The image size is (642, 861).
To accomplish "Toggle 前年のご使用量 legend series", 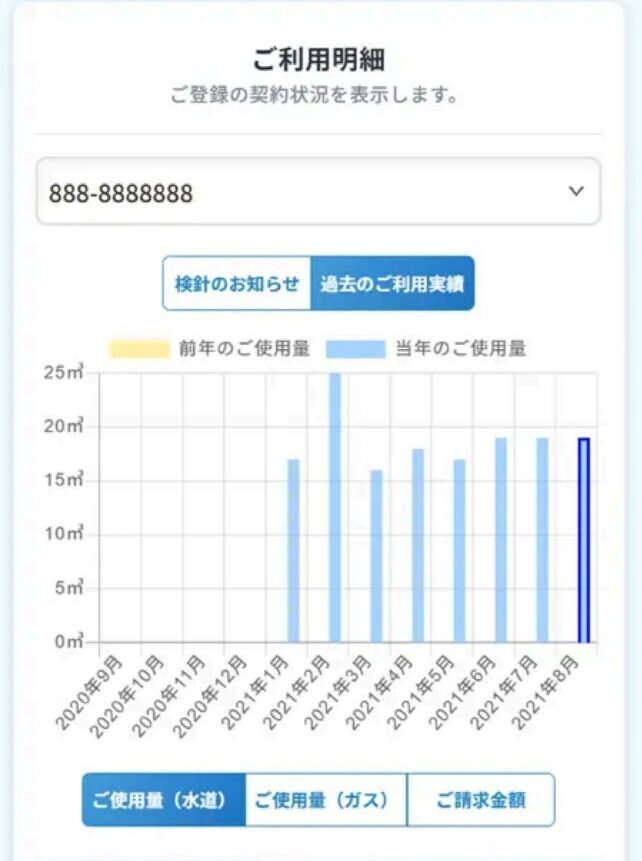I will (x=210, y=349).
